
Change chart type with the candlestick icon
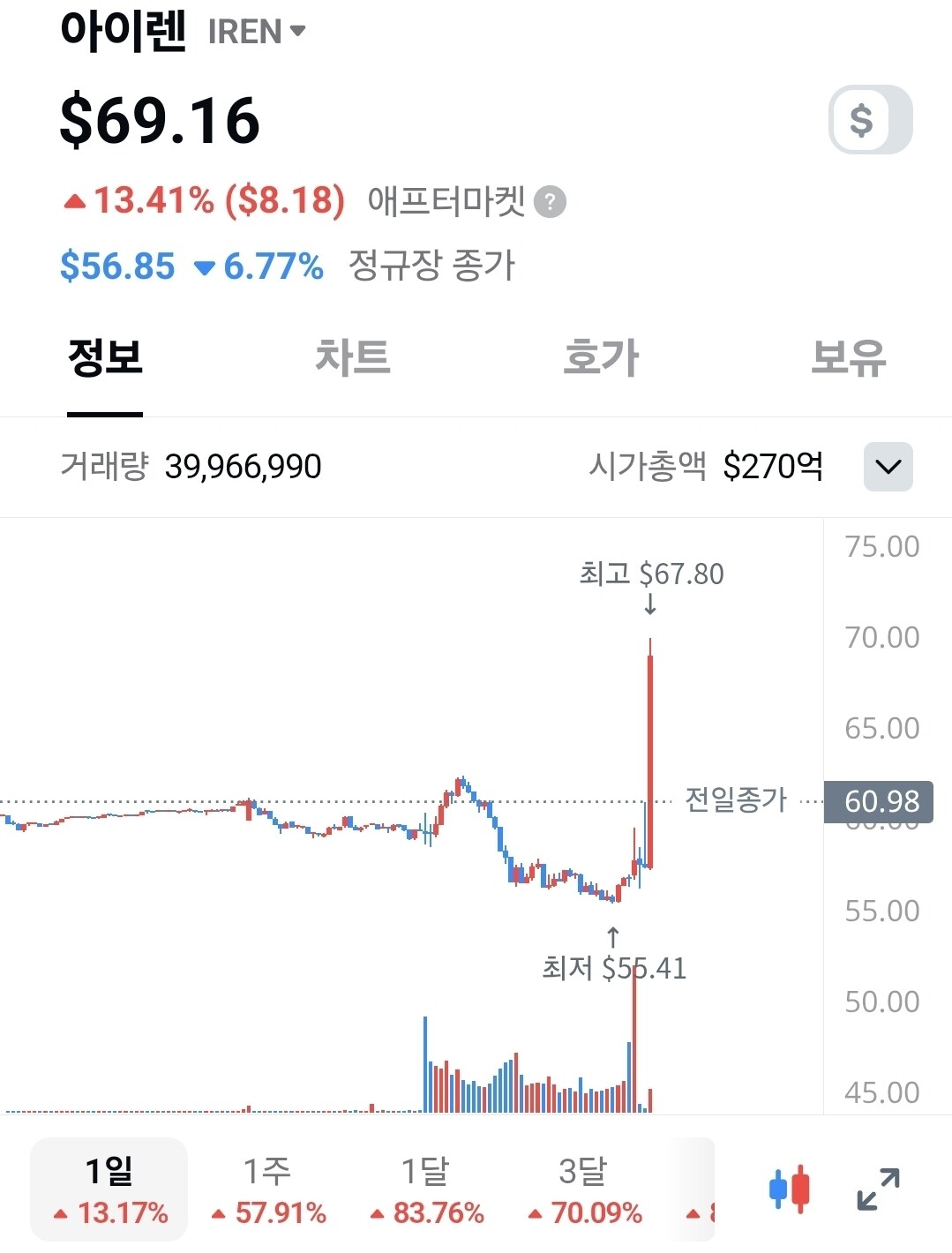789,1189
